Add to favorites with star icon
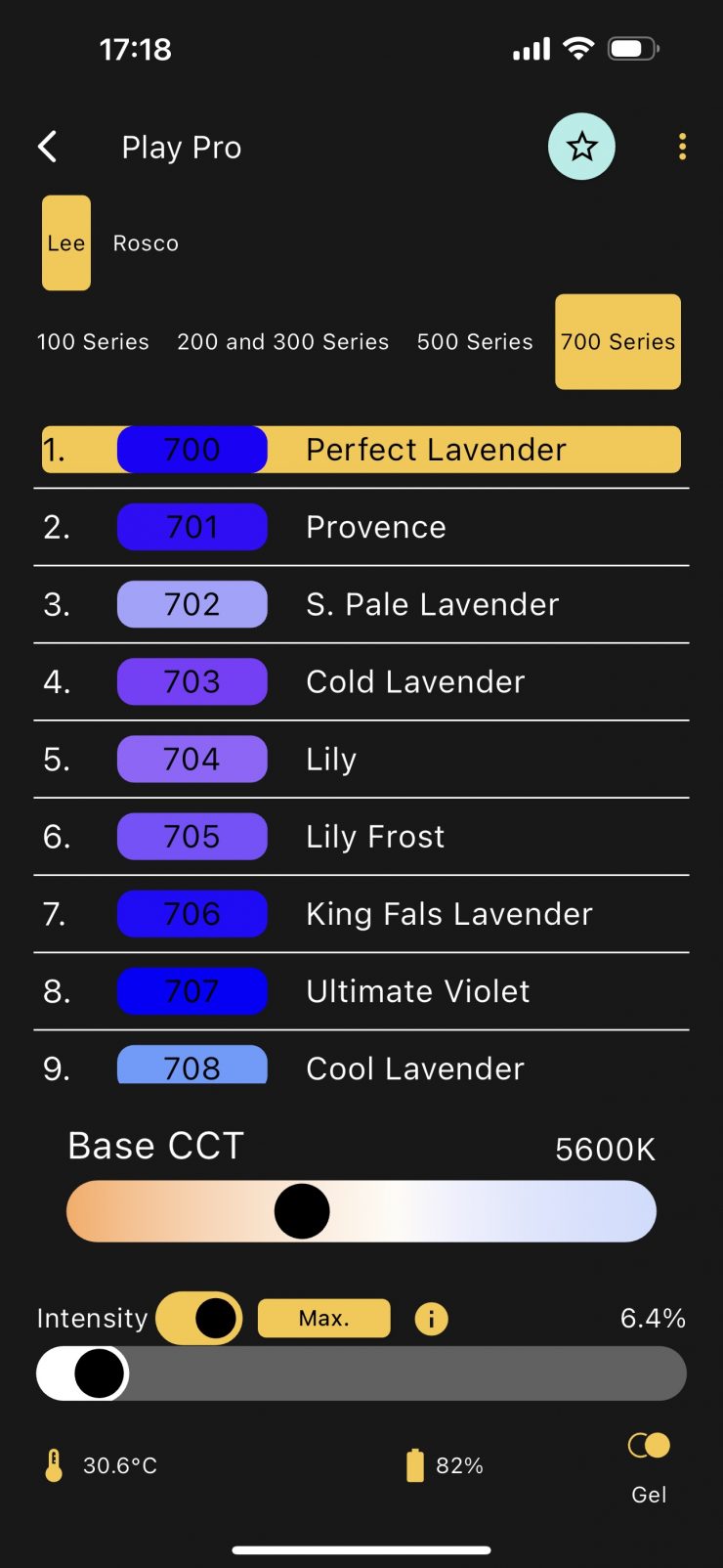The height and width of the screenshot is (1568, 723). pos(581,147)
